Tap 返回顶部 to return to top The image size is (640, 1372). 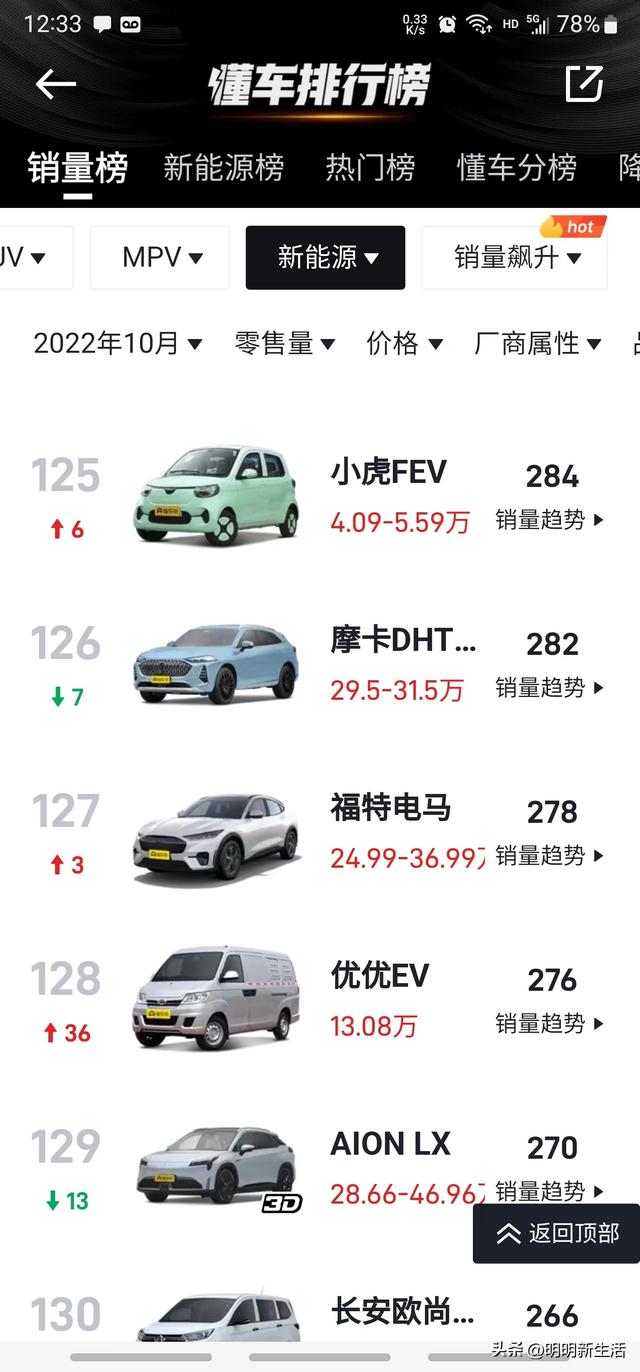coord(557,1234)
